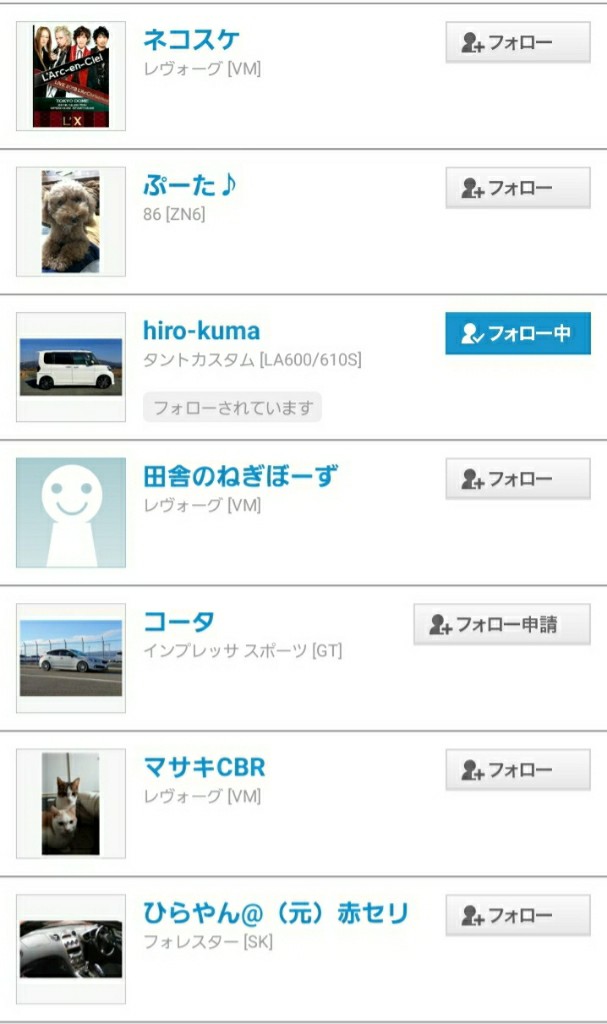Viewport: 607px width, 1024px height.
Task: Send follow request to コータ
Action: 502,624
